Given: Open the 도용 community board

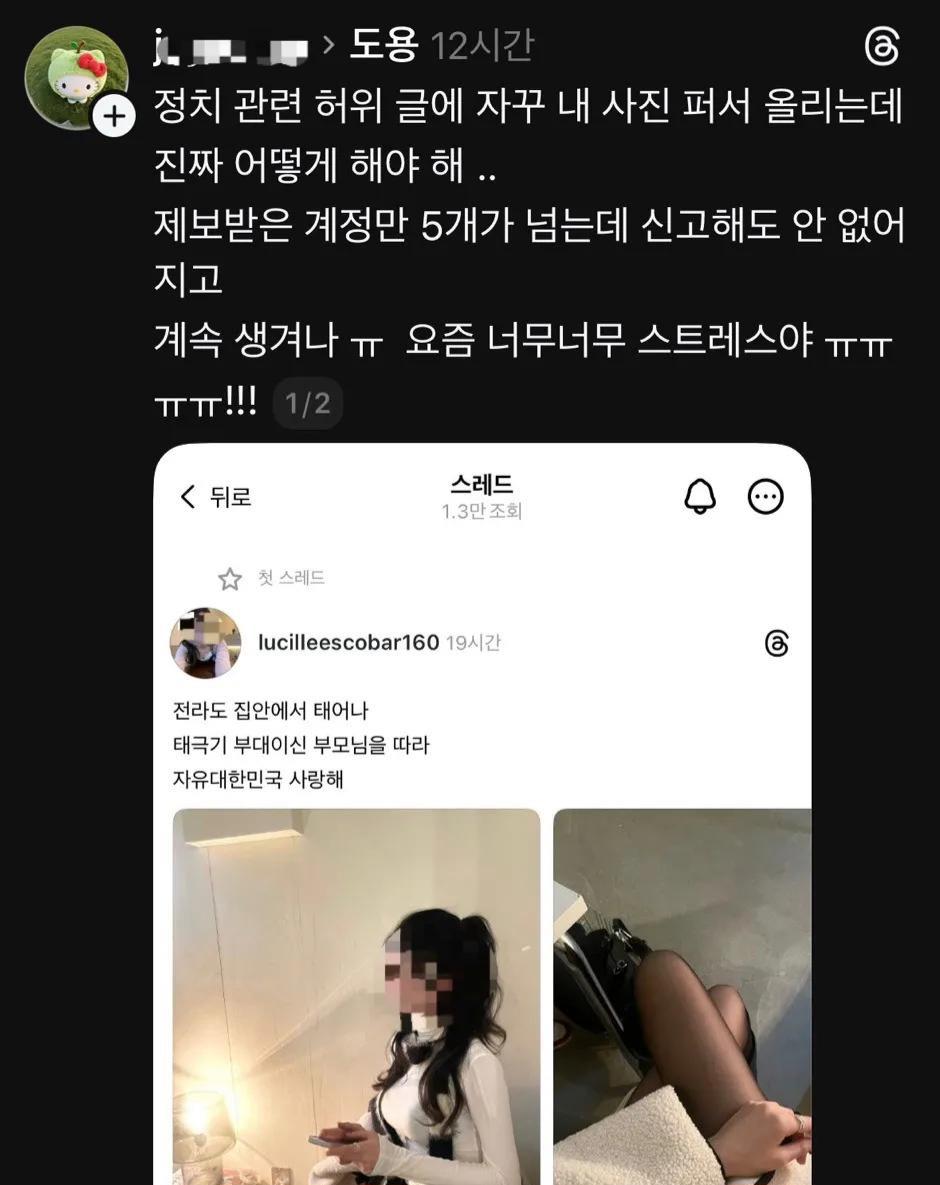Looking at the screenshot, I should 384,42.
